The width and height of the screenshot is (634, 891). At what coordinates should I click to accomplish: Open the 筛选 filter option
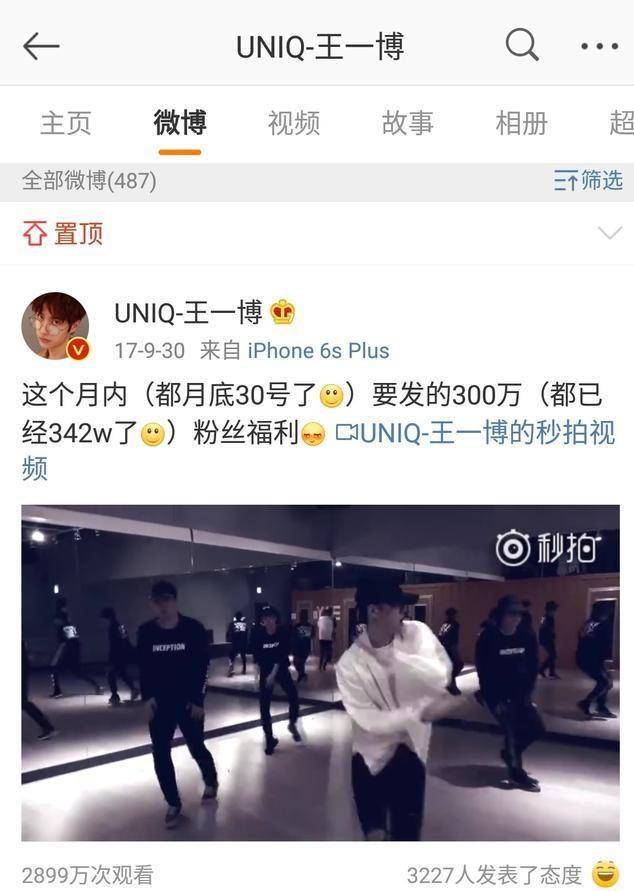tap(588, 180)
